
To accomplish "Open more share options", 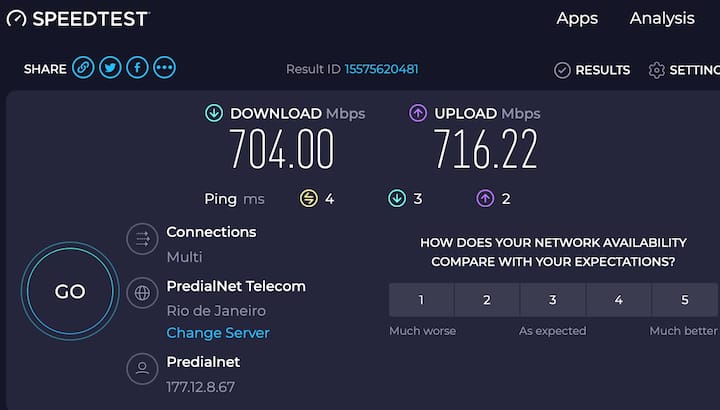I will (x=164, y=68).
